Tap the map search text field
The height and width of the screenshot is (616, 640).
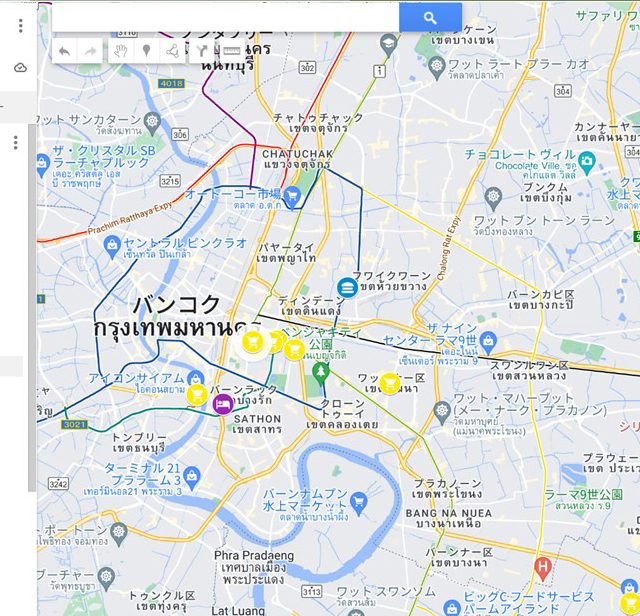tap(225, 17)
